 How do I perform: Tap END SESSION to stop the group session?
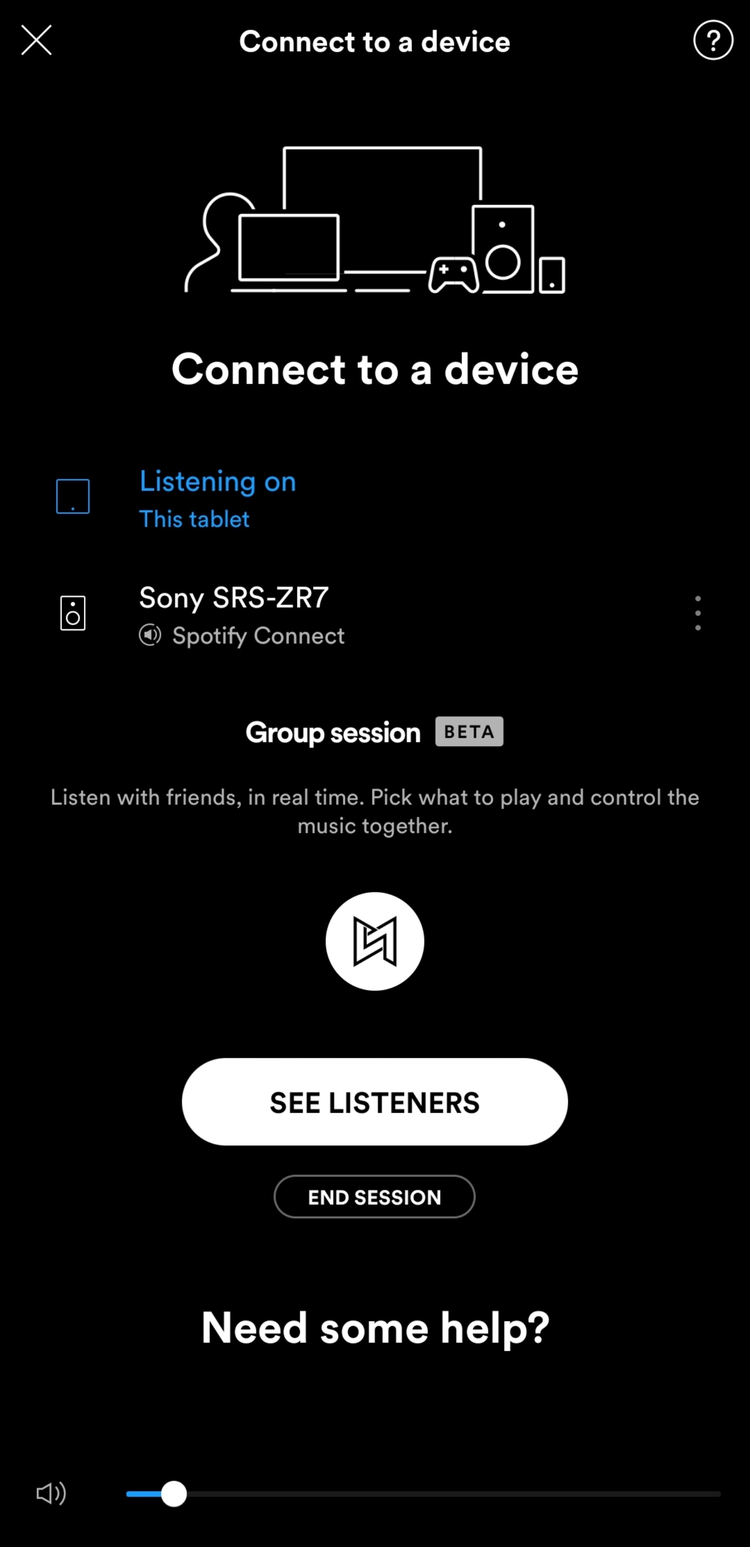pos(374,1196)
